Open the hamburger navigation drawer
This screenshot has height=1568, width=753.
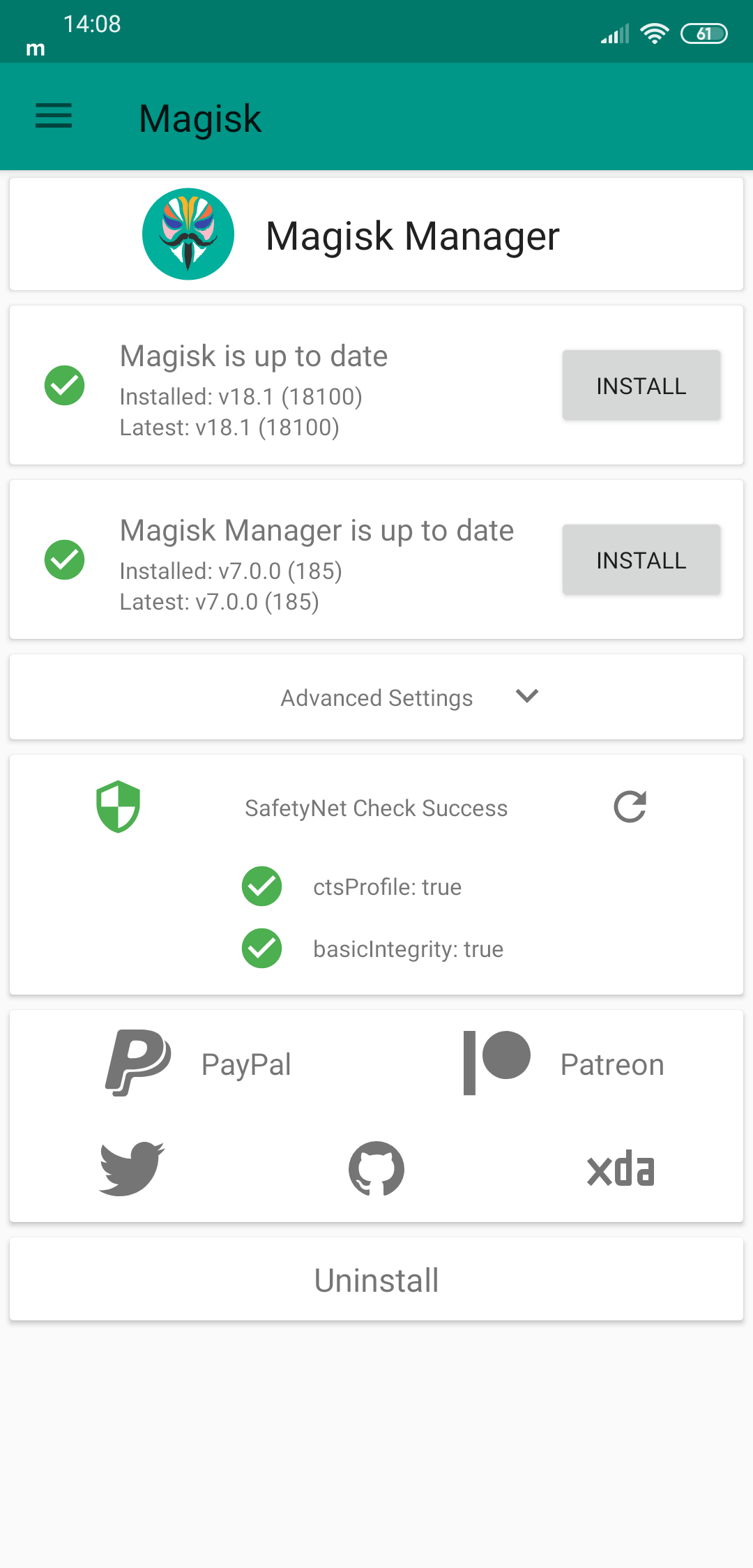point(54,116)
